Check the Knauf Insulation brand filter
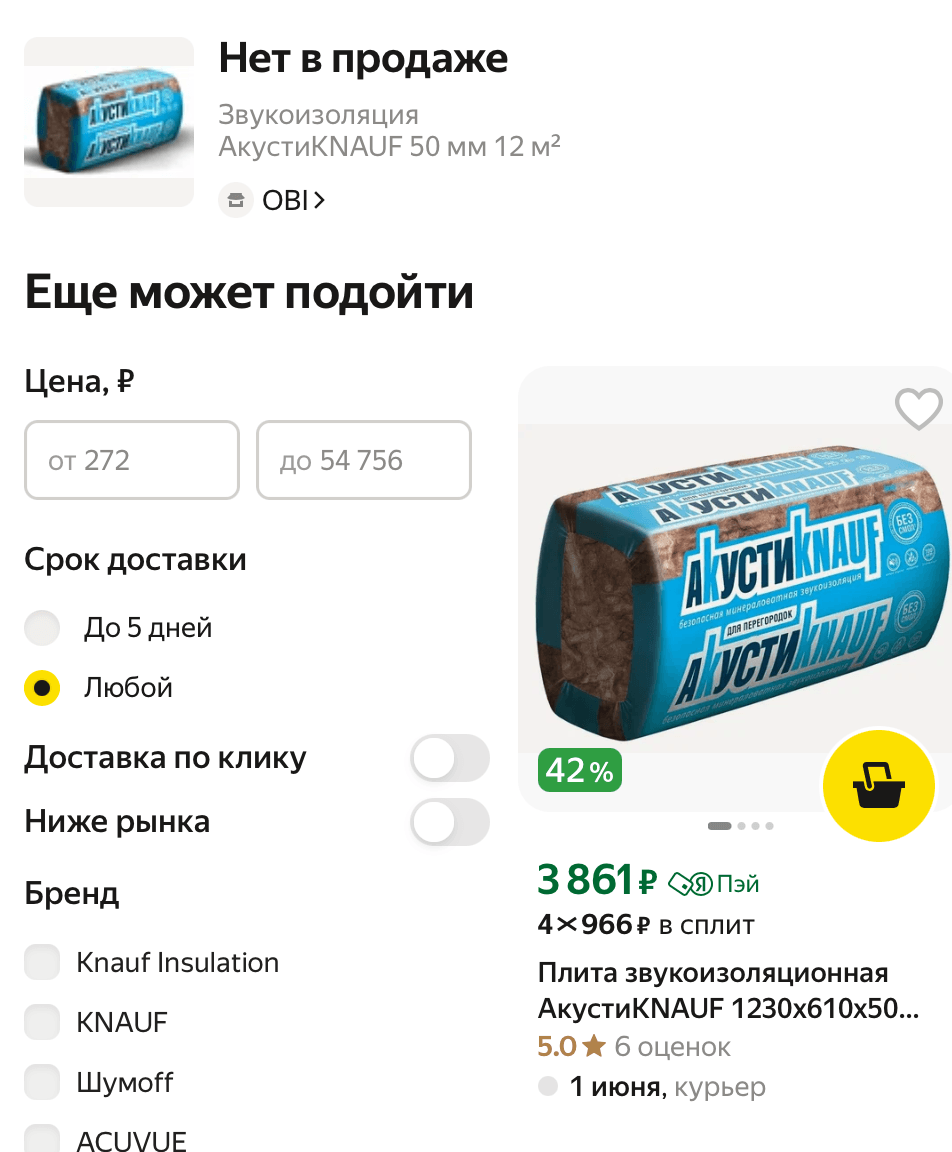 pyautogui.click(x=42, y=963)
